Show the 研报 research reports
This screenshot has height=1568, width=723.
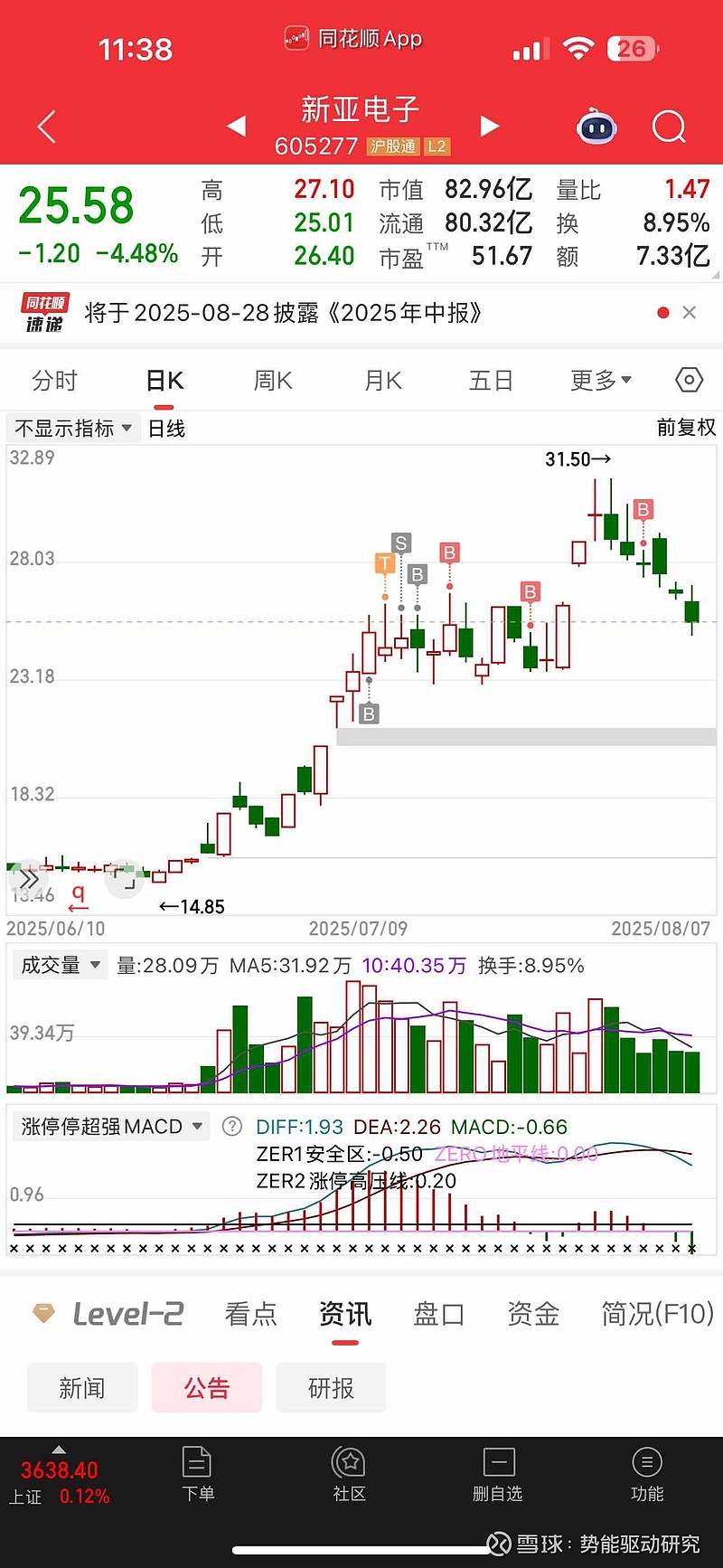pos(331,1387)
